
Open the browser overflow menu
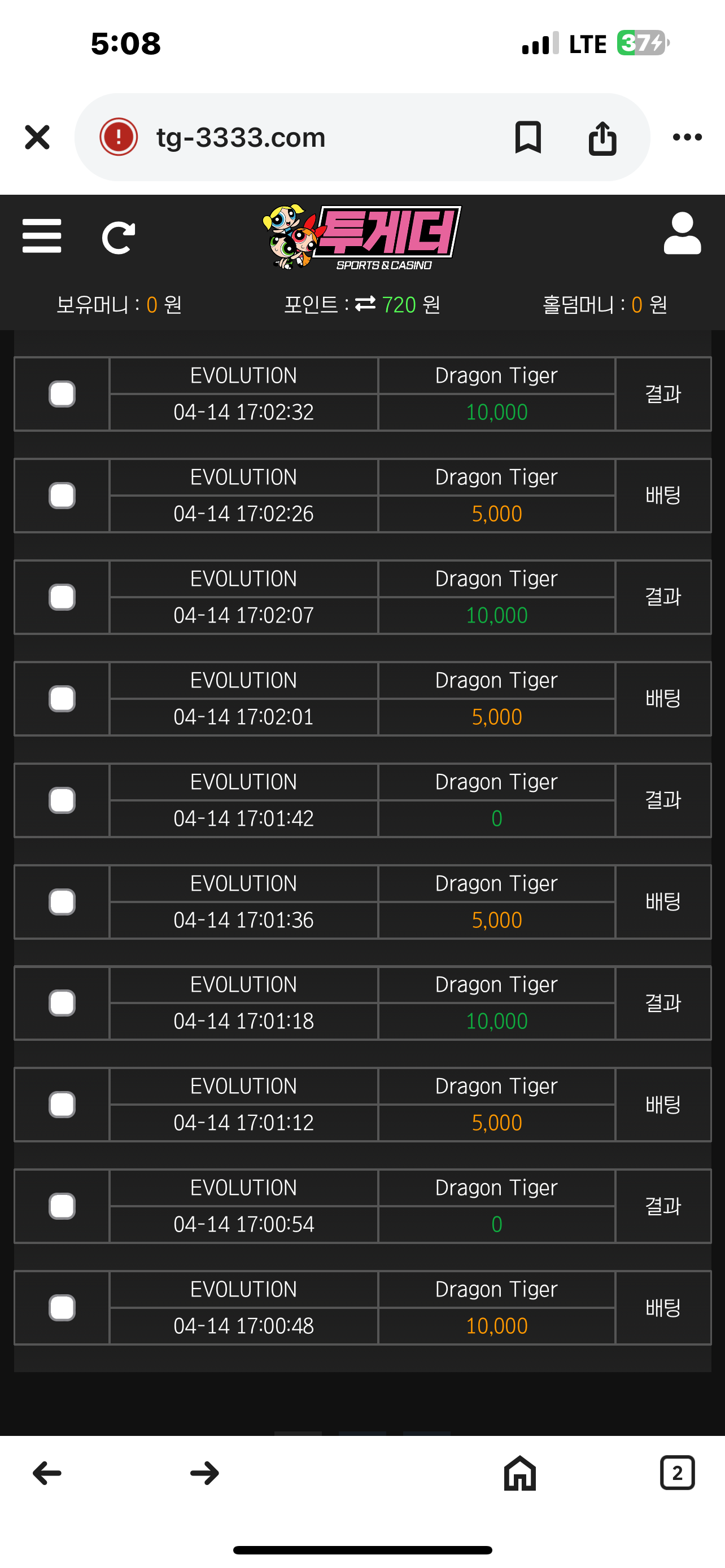[x=687, y=137]
